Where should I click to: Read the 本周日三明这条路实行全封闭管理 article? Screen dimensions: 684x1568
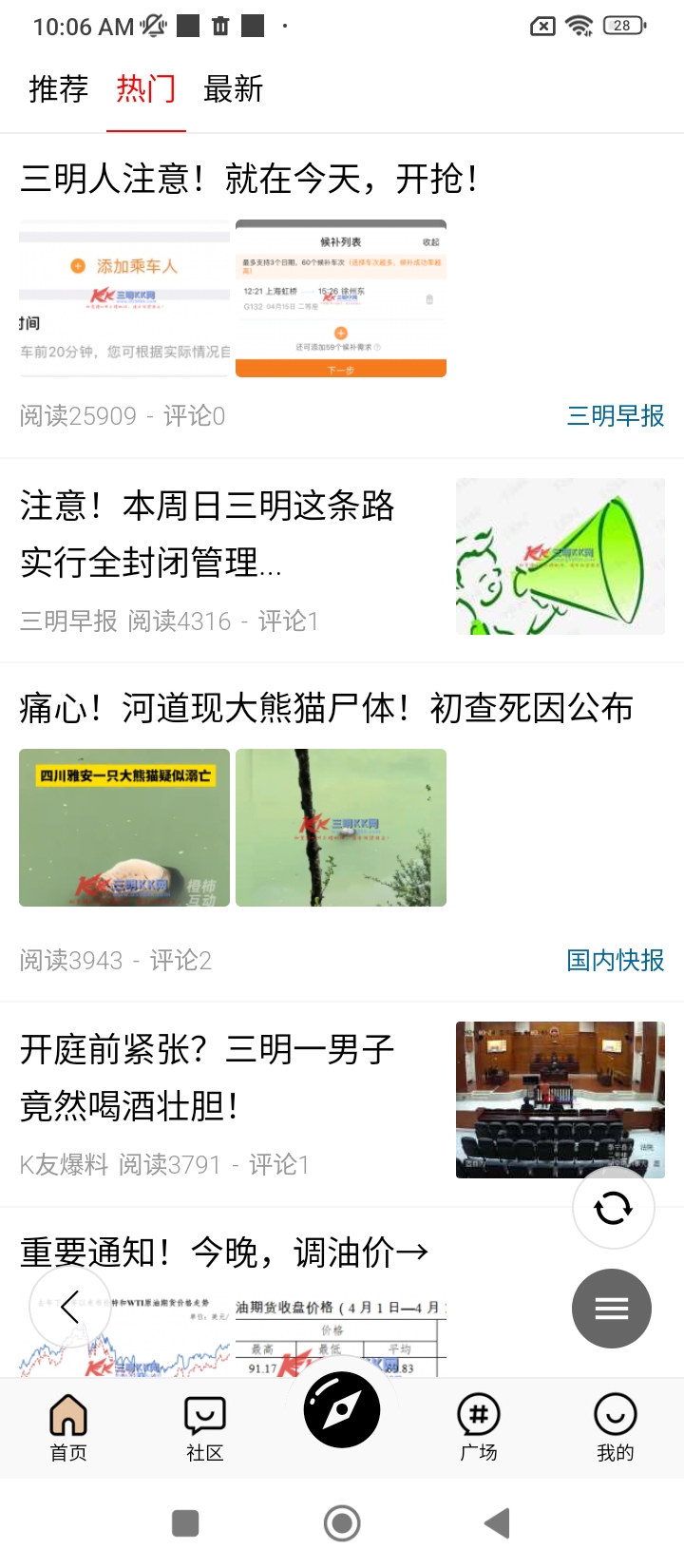tap(207, 534)
